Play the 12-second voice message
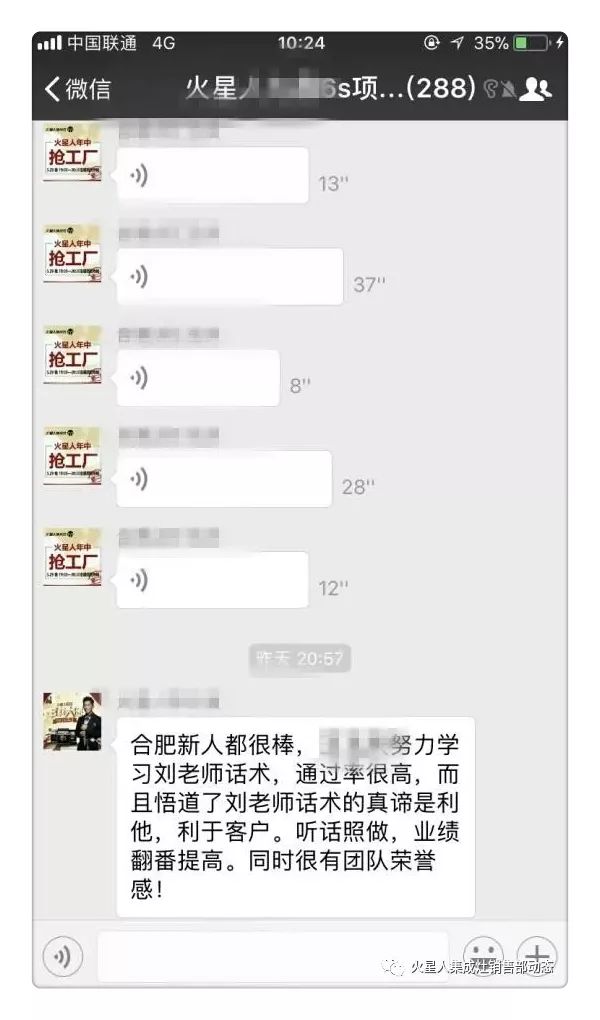The height and width of the screenshot is (1020, 600). pyautogui.click(x=212, y=580)
